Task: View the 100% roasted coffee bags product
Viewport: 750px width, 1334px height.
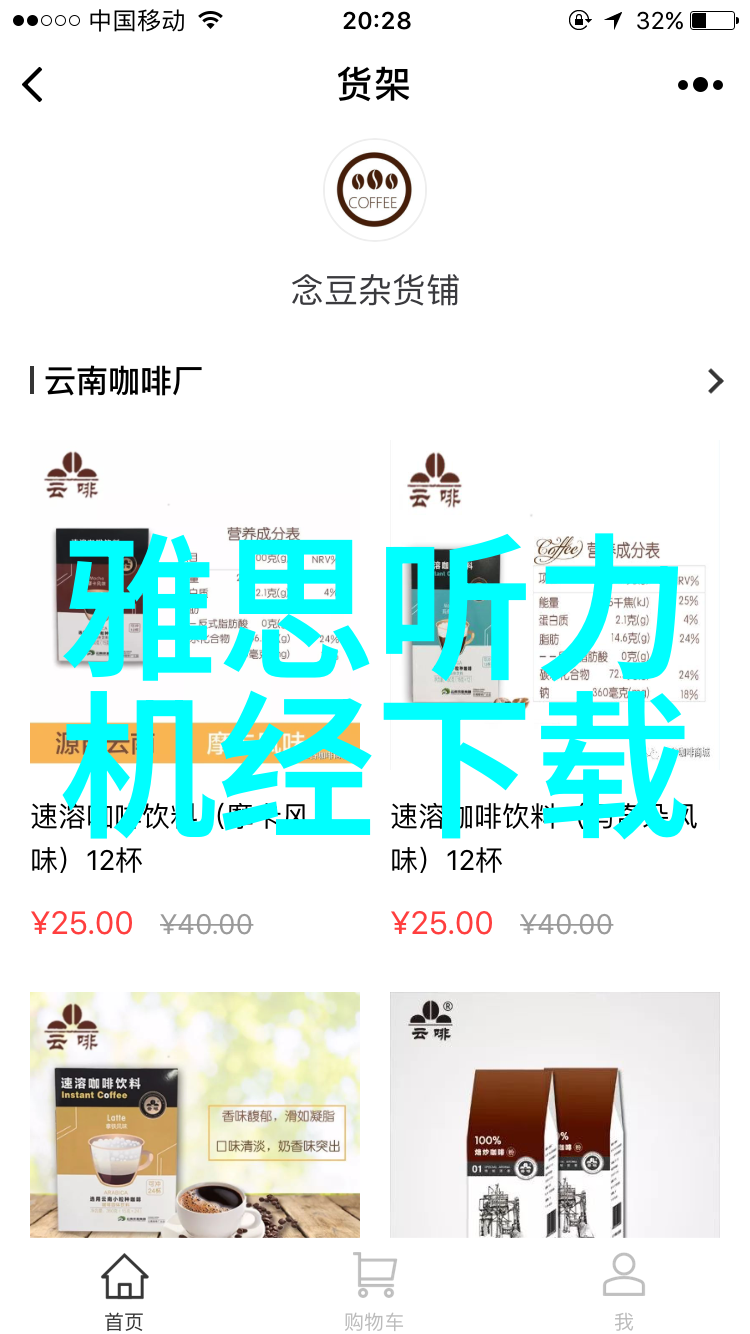Action: (x=555, y=1114)
